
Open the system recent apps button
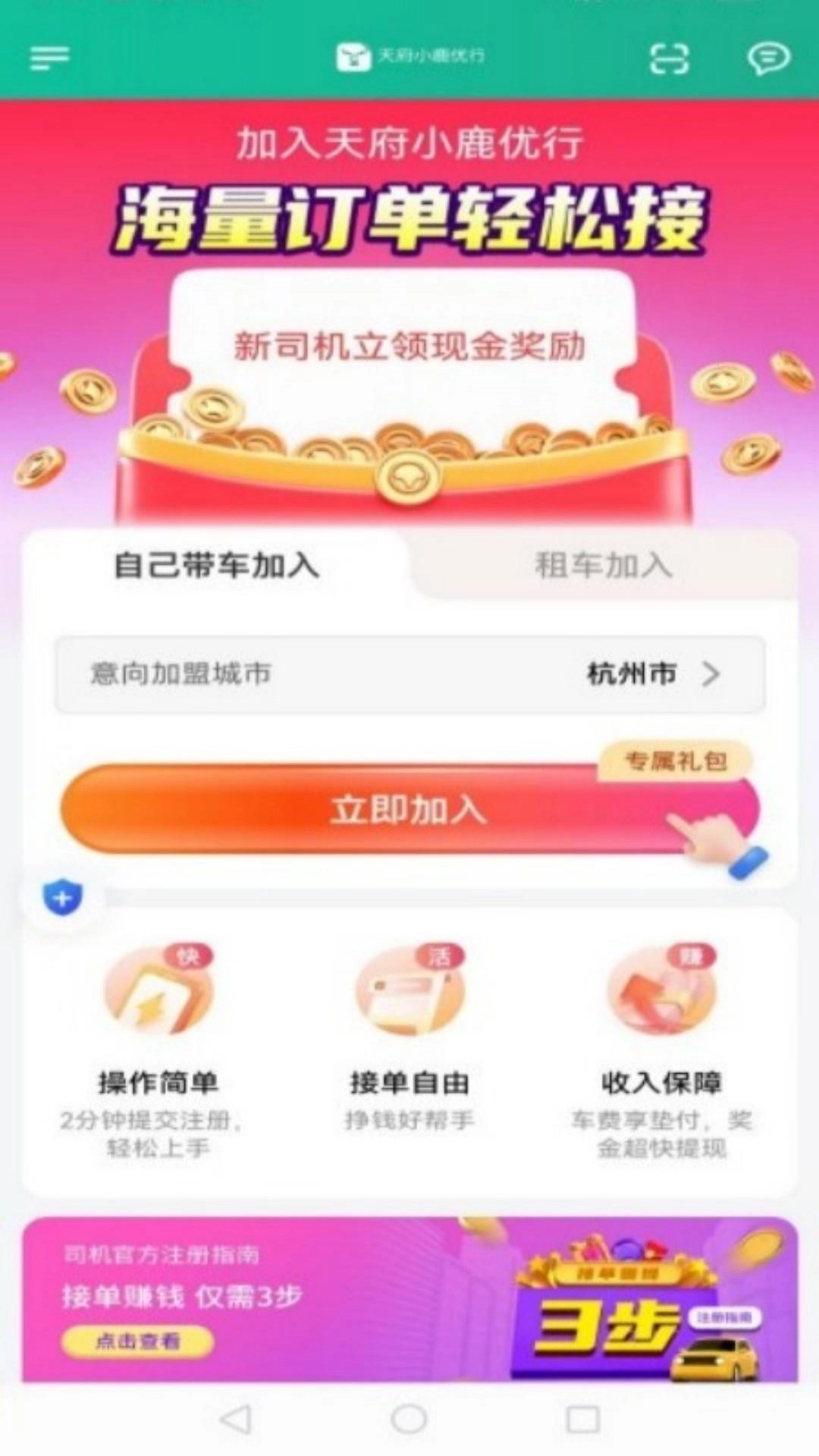[582, 1419]
